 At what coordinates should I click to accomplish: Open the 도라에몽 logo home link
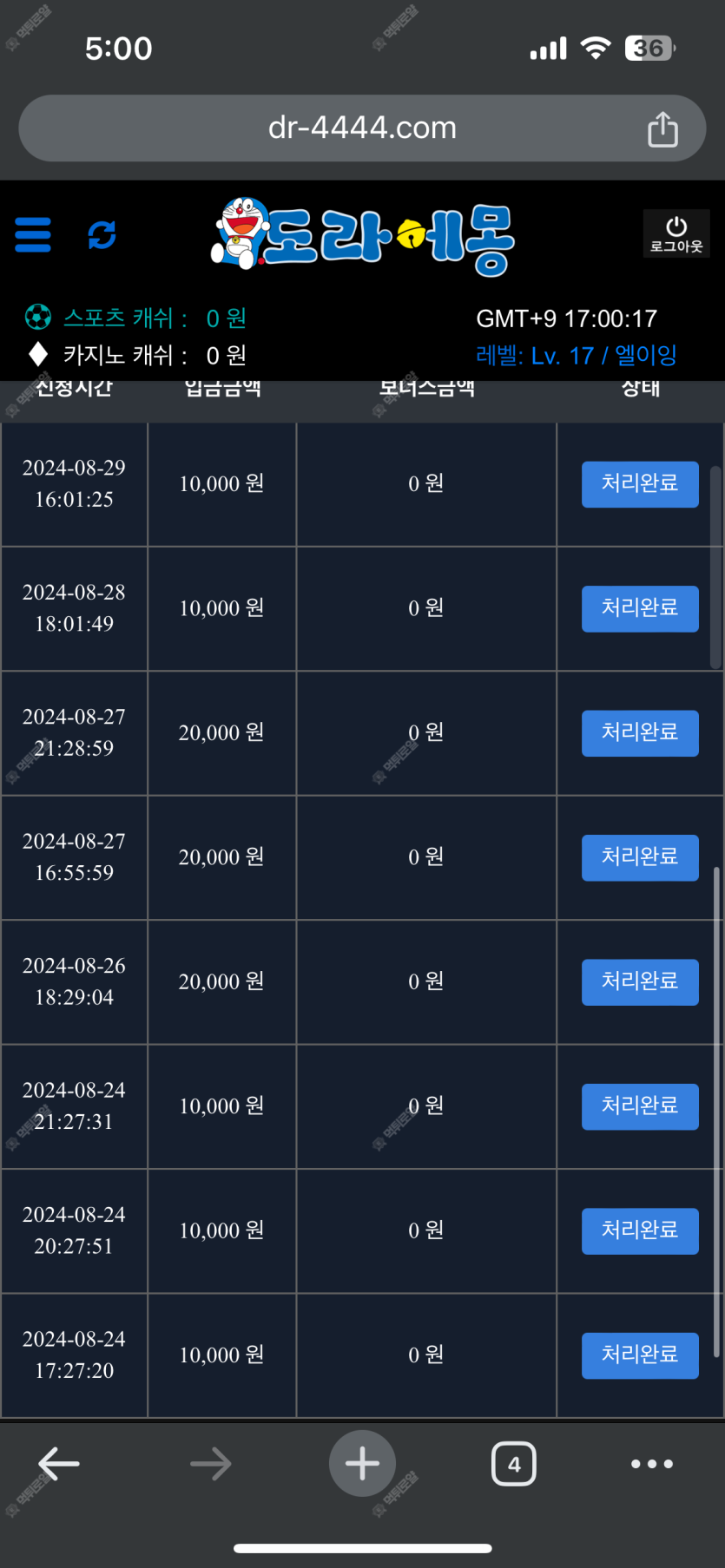363,235
